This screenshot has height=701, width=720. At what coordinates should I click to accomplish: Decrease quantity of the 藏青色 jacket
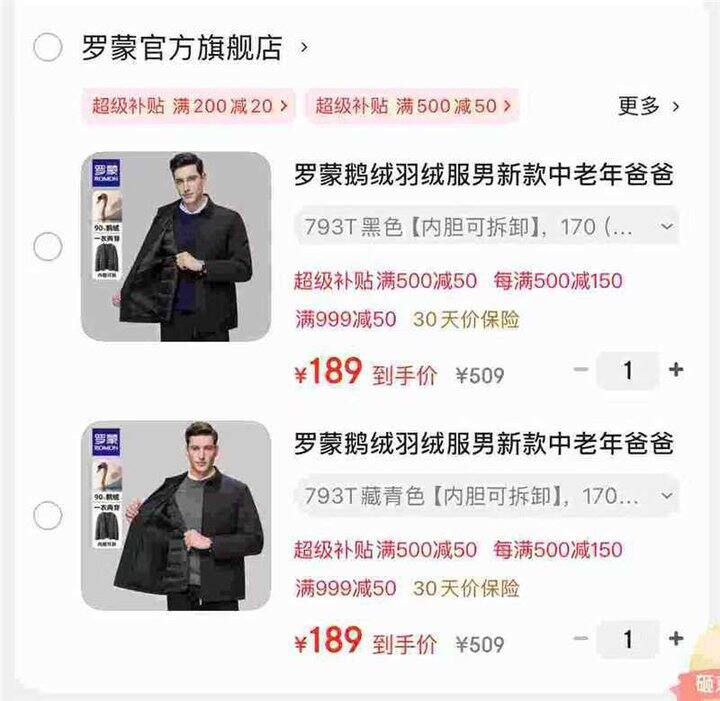coord(580,639)
